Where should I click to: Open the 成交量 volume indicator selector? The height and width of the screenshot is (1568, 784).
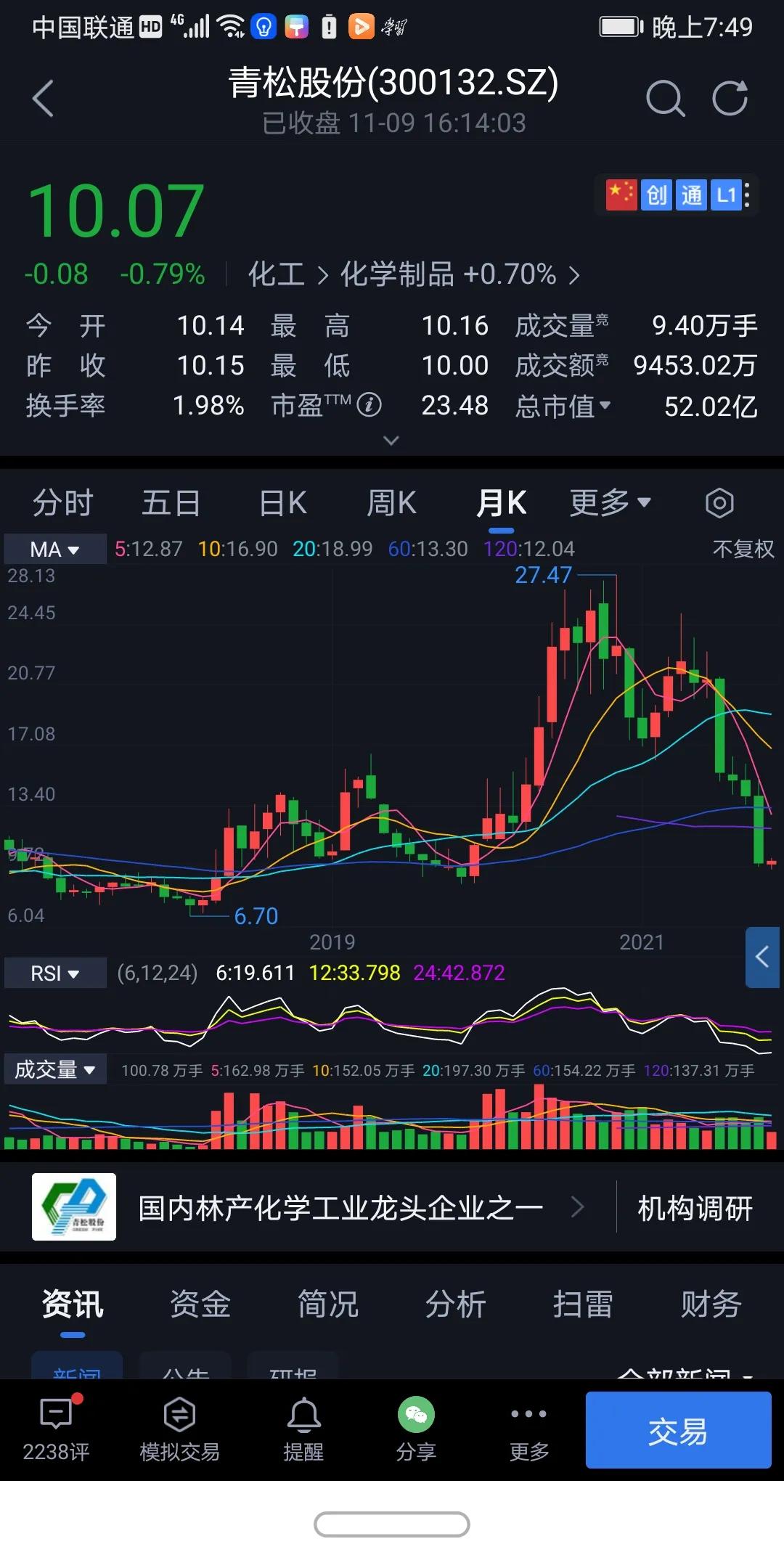(x=53, y=1069)
